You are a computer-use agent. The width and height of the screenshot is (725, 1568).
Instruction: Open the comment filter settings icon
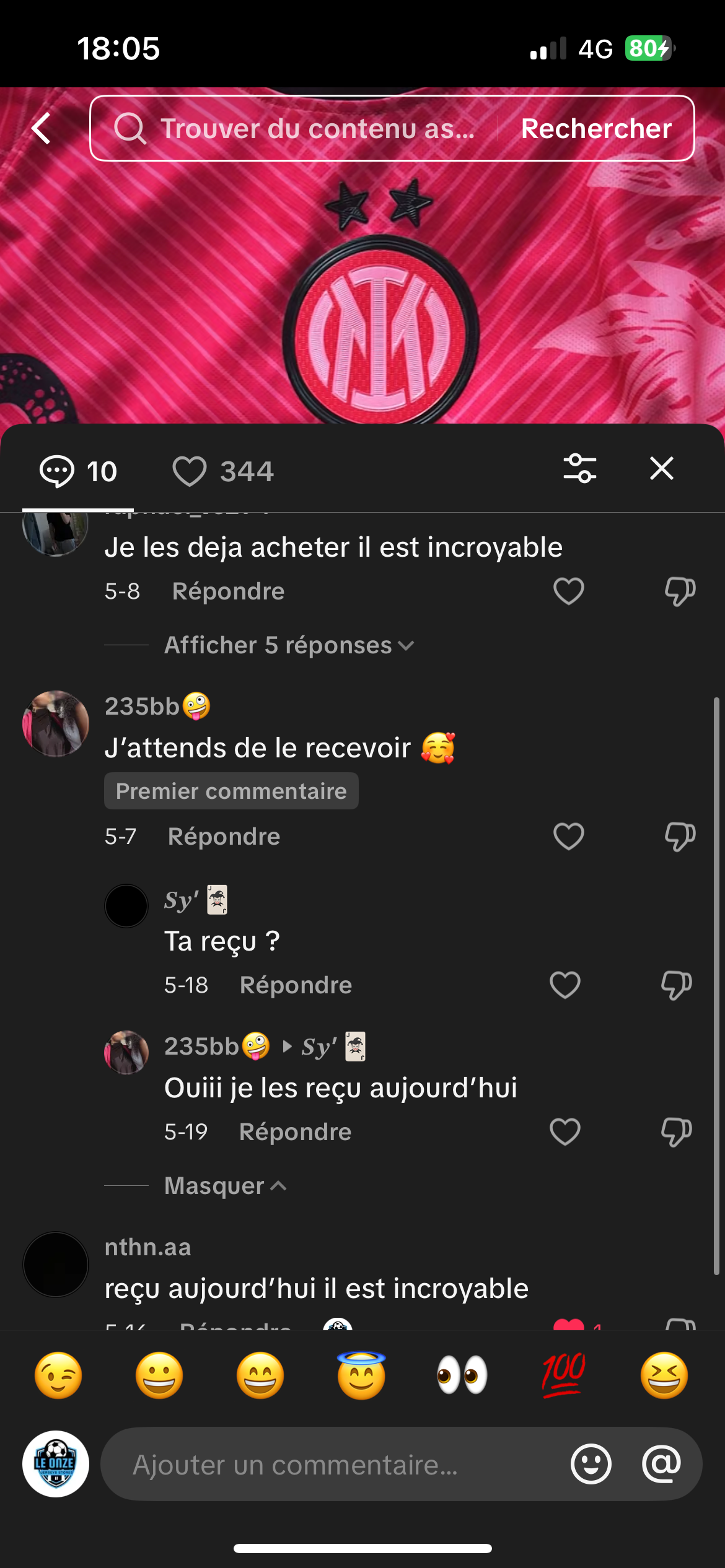[579, 469]
